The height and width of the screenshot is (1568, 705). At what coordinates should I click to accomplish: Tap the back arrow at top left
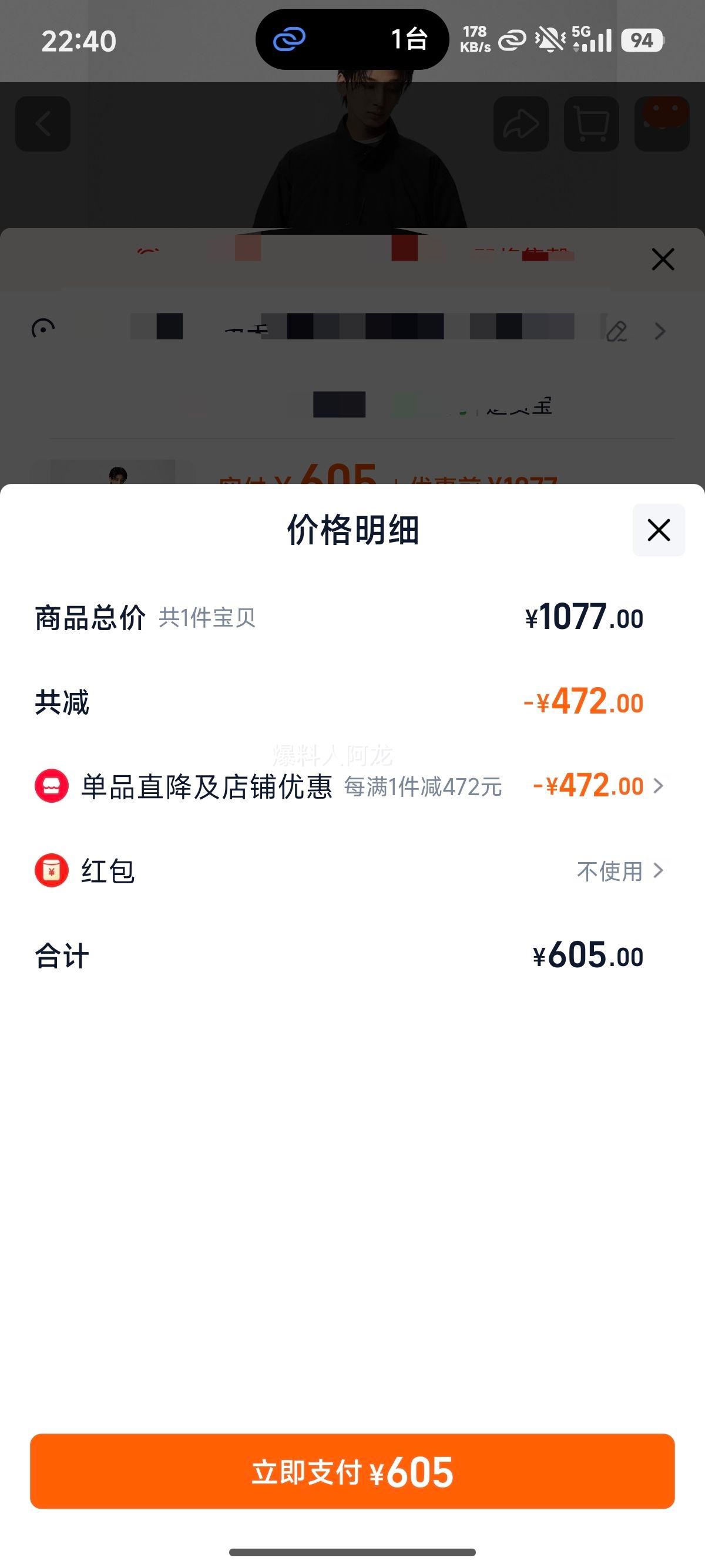[x=43, y=123]
